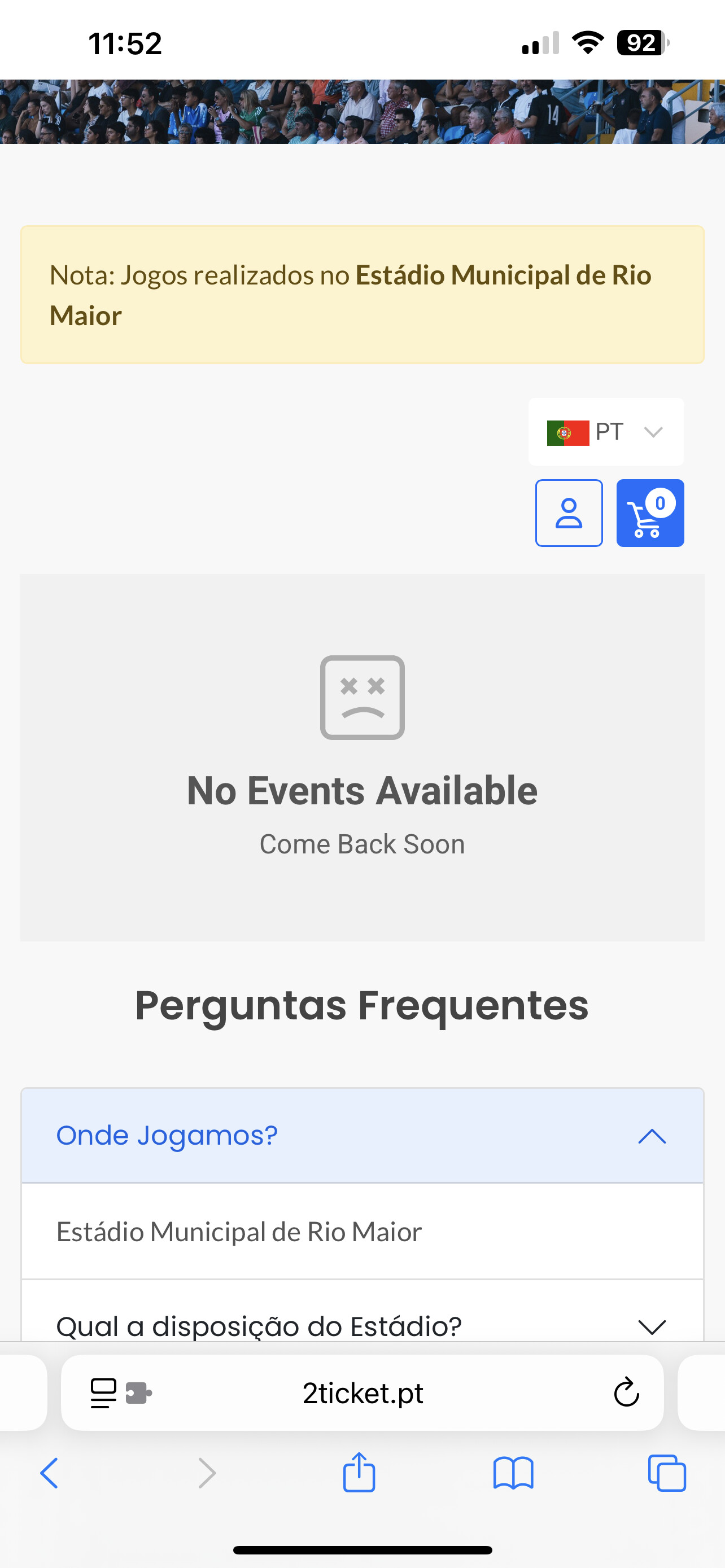
Task: Reload the 2ticket.pt page
Action: point(626,1392)
